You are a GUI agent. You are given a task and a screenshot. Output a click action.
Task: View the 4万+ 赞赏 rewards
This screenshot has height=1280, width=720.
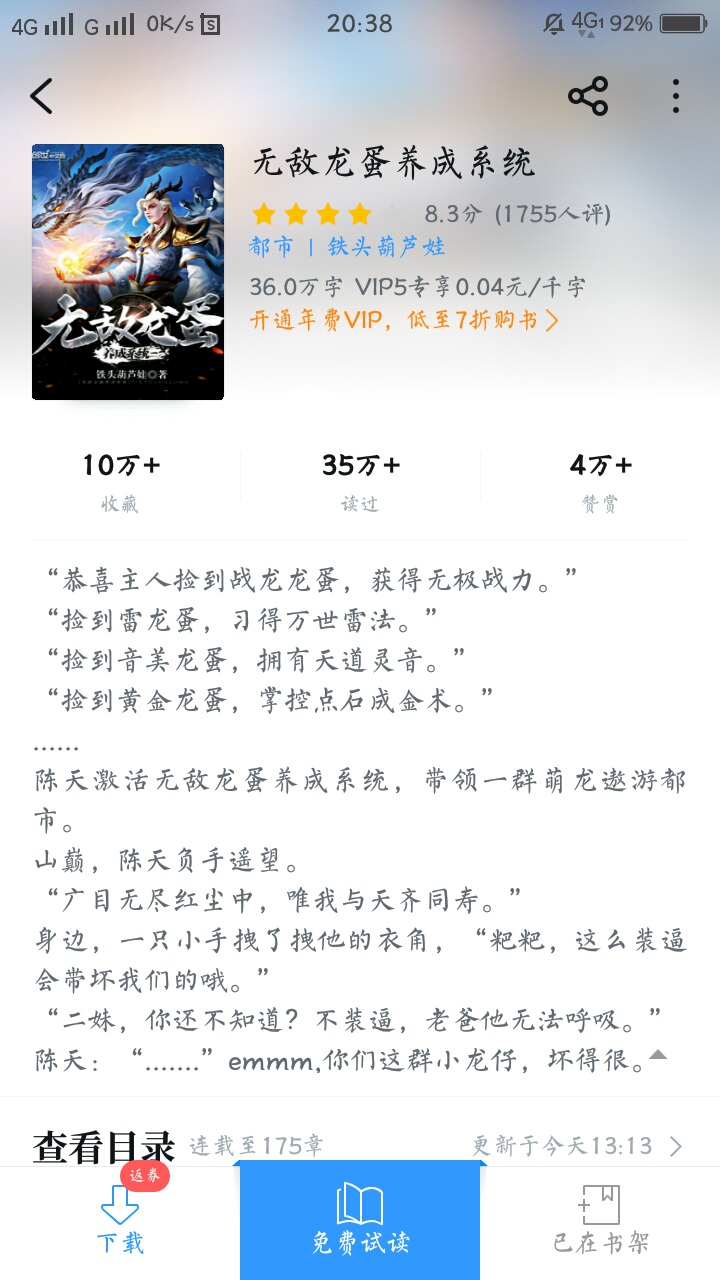[x=600, y=483]
